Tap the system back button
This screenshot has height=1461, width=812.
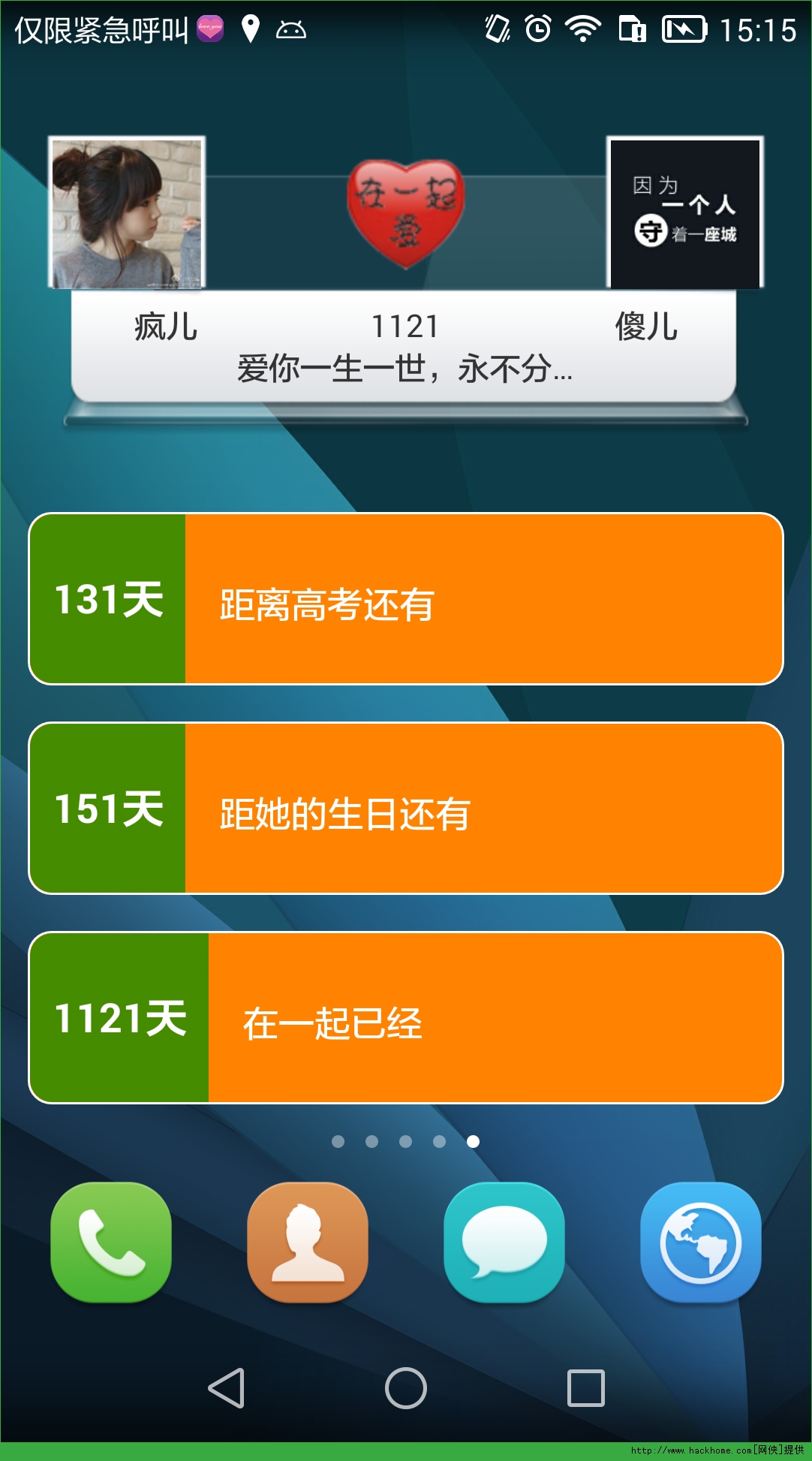pos(226,1388)
